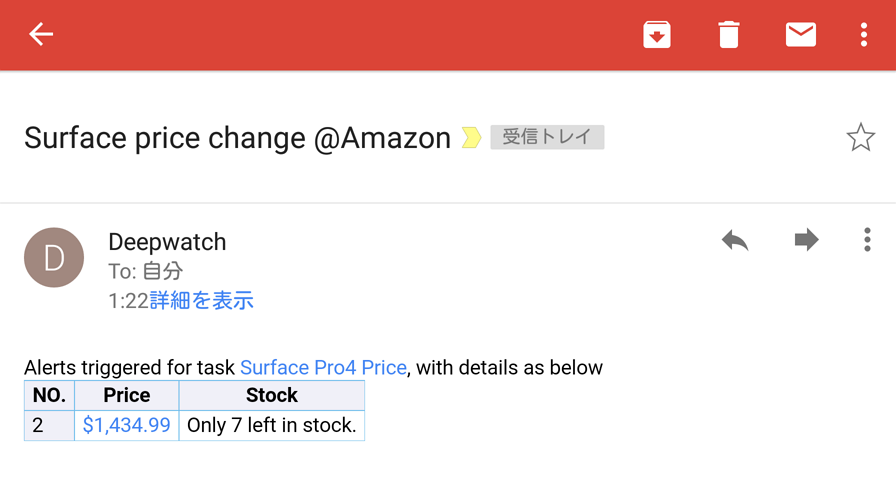The height and width of the screenshot is (499, 896).
Task: Show details via 詳細を表示
Action: coord(201,300)
